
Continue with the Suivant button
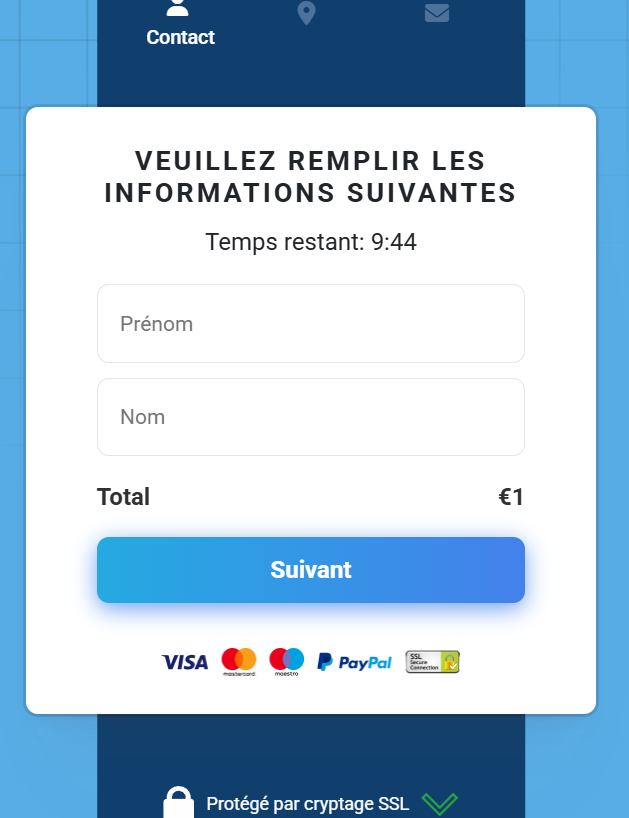point(310,570)
